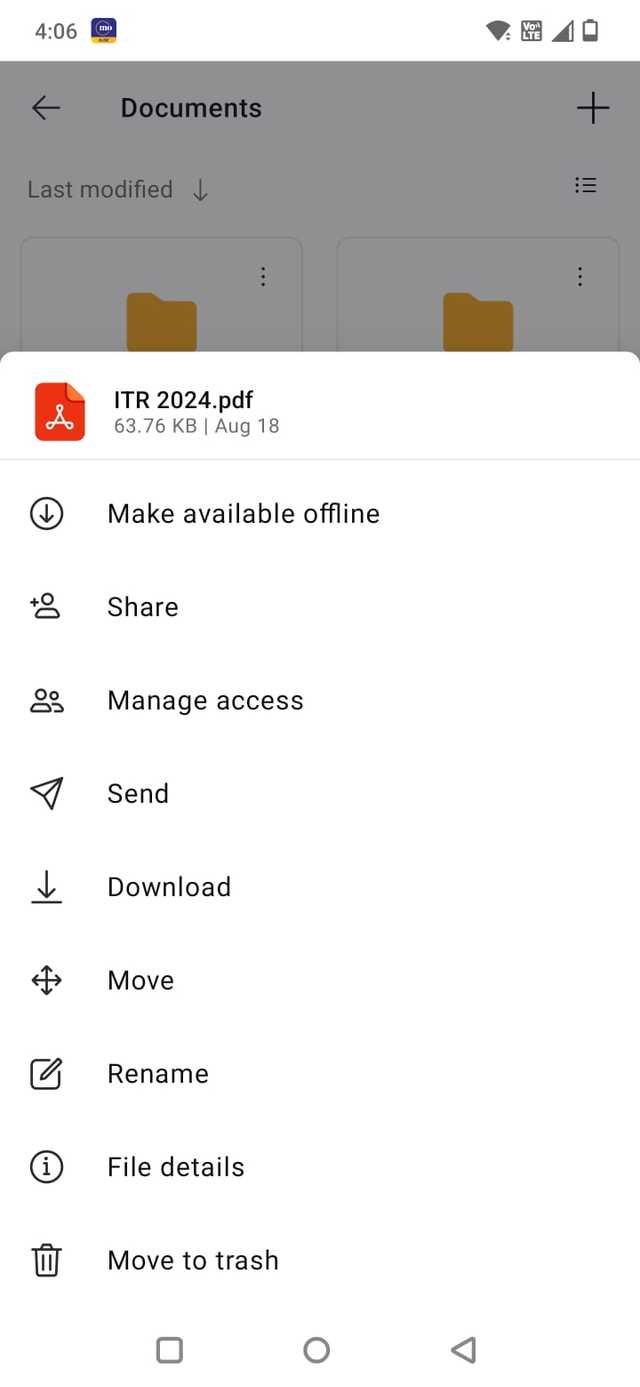Rename the ITR 2024.pdf file

click(x=158, y=1074)
